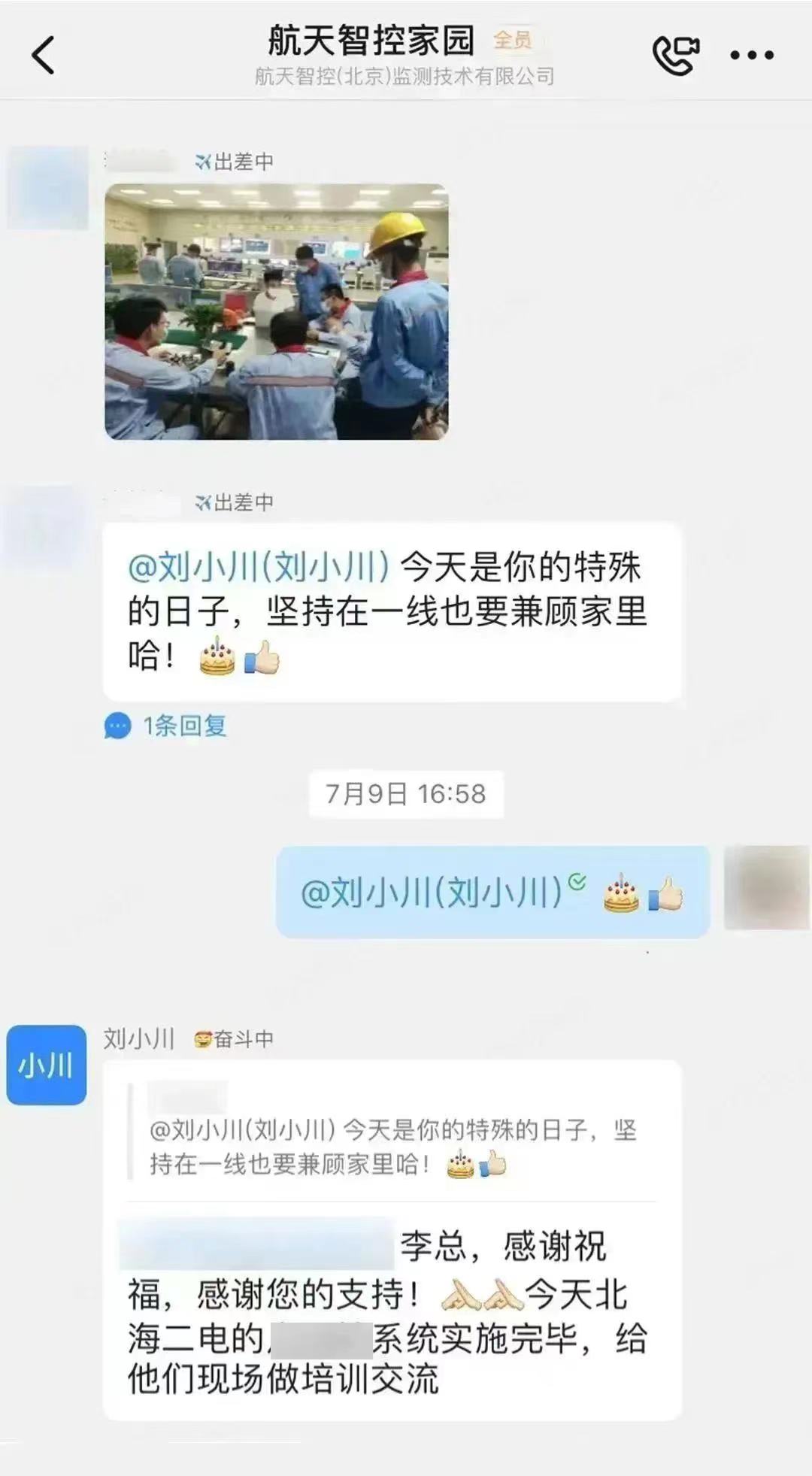Start a video or voice call

[x=674, y=55]
